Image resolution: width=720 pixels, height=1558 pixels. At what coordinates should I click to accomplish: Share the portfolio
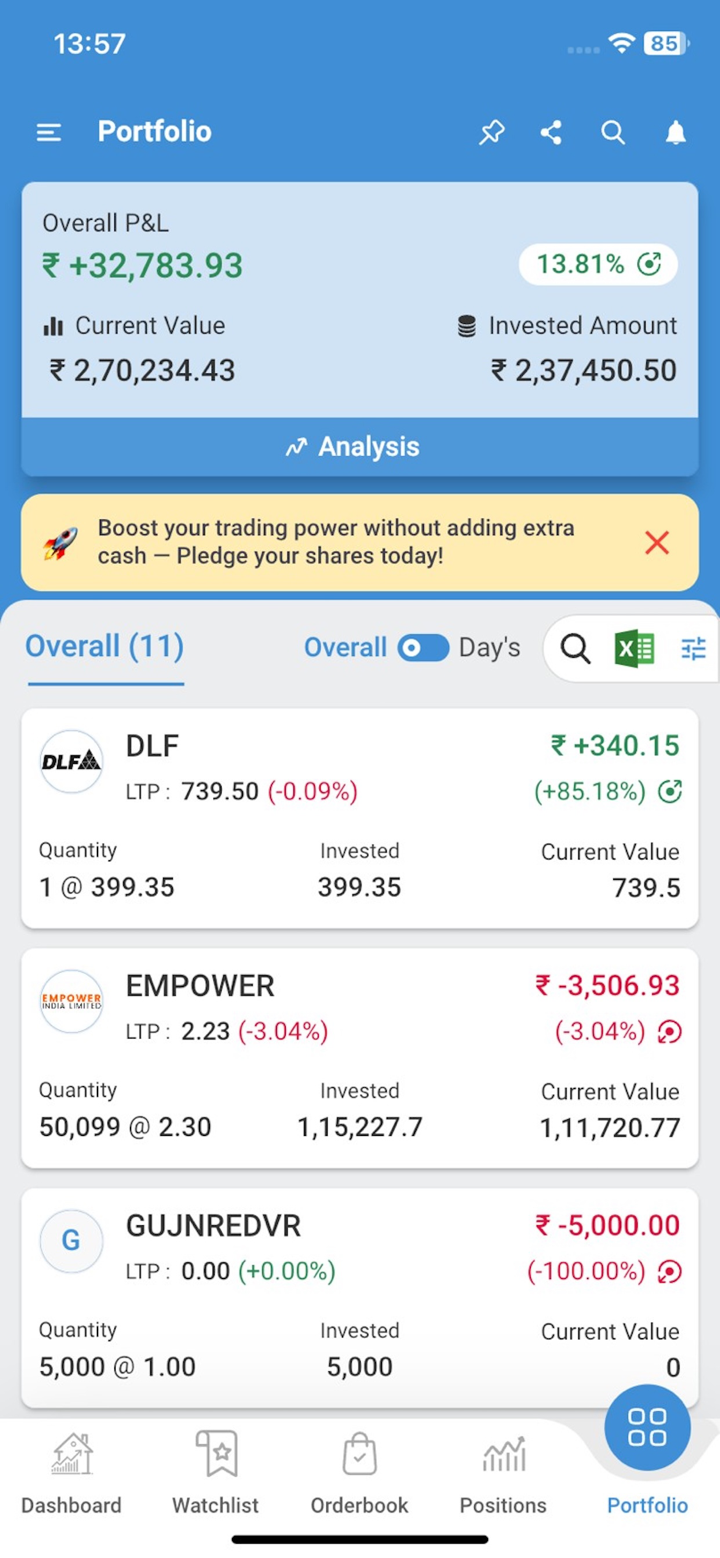click(551, 132)
